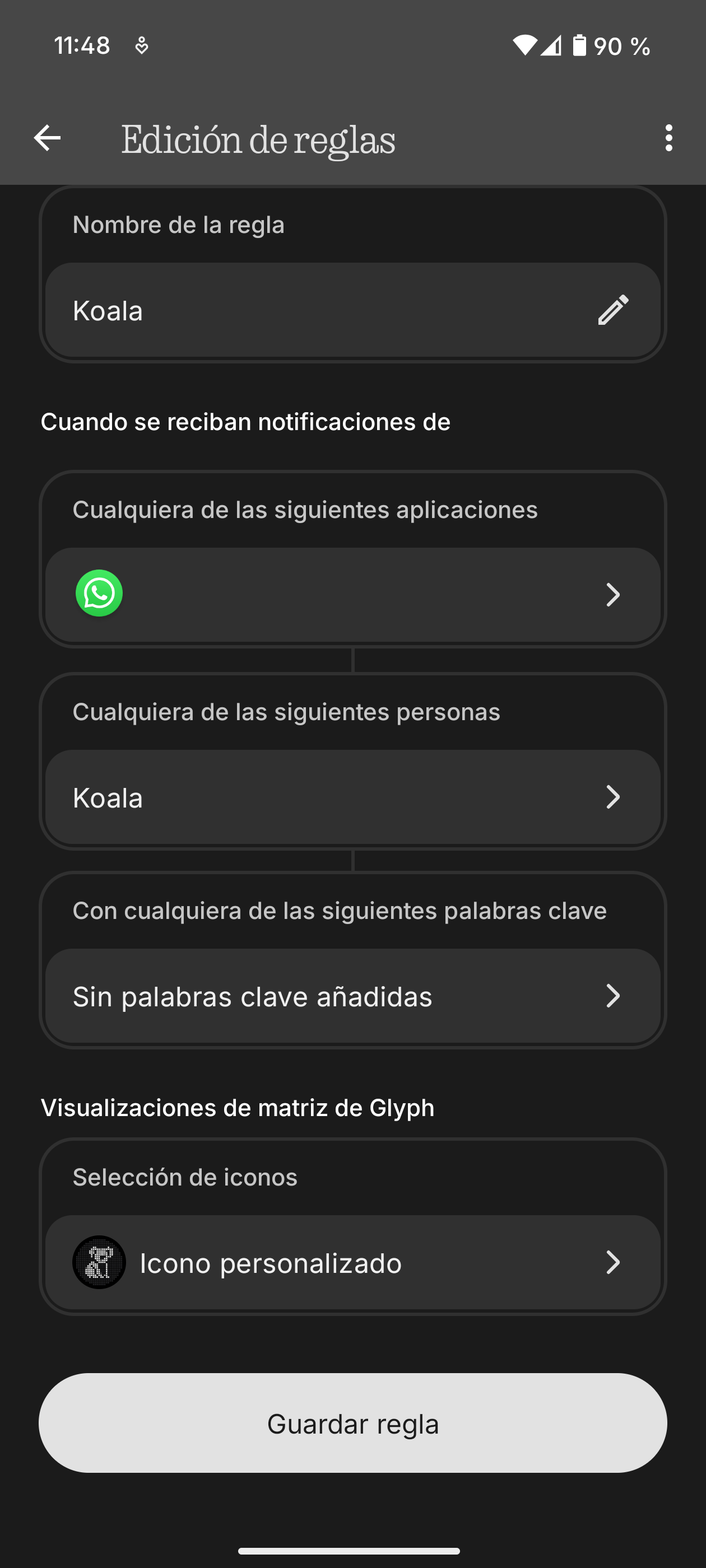Go back from Edición de reglas
Image resolution: width=706 pixels, height=1568 pixels.
[47, 138]
